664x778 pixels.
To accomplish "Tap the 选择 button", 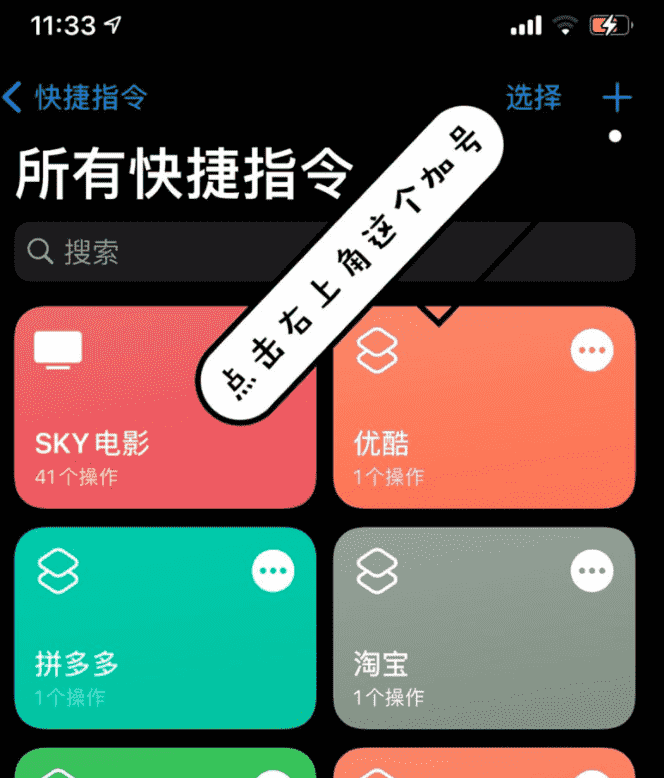I will click(533, 98).
